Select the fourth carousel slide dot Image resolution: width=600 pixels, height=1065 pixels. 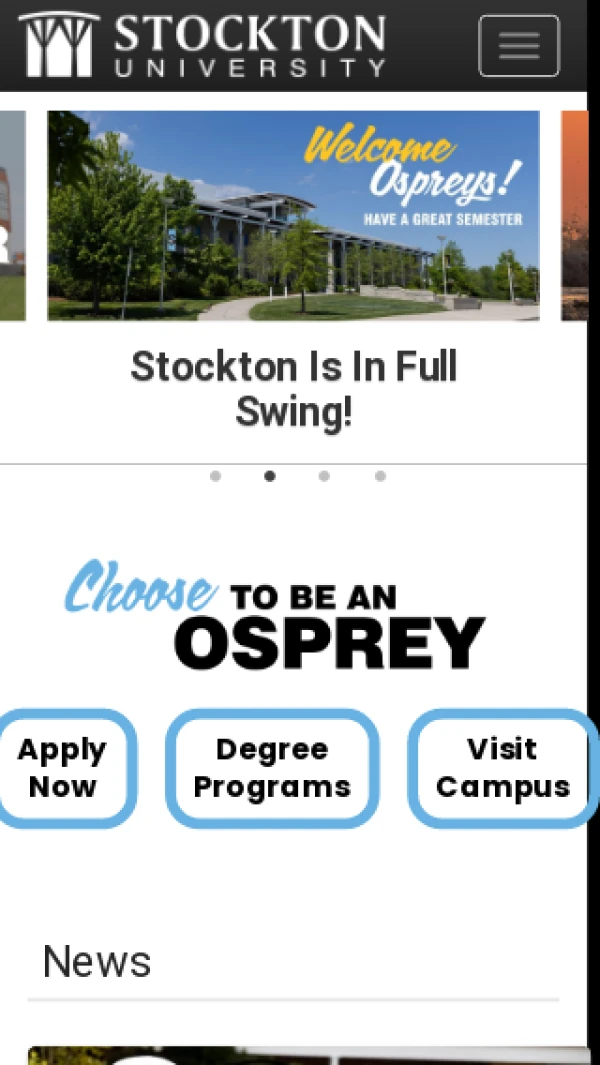[x=380, y=476]
